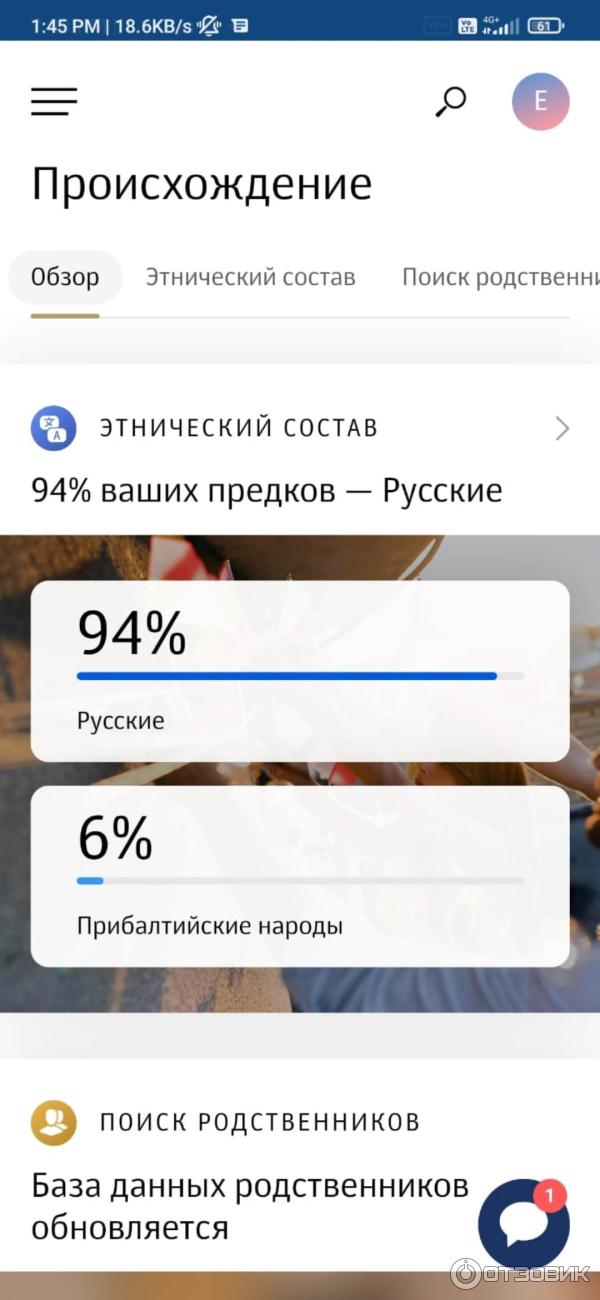Open the profile avatar with letter E

[540, 101]
